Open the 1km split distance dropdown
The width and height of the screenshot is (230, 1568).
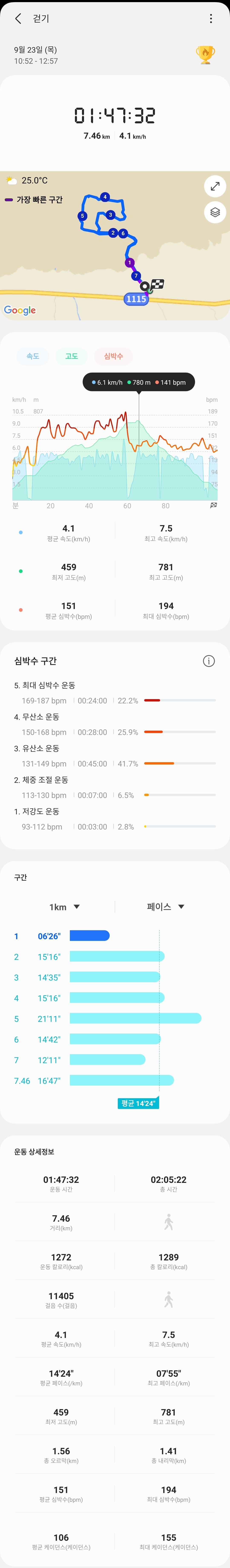coord(64,907)
